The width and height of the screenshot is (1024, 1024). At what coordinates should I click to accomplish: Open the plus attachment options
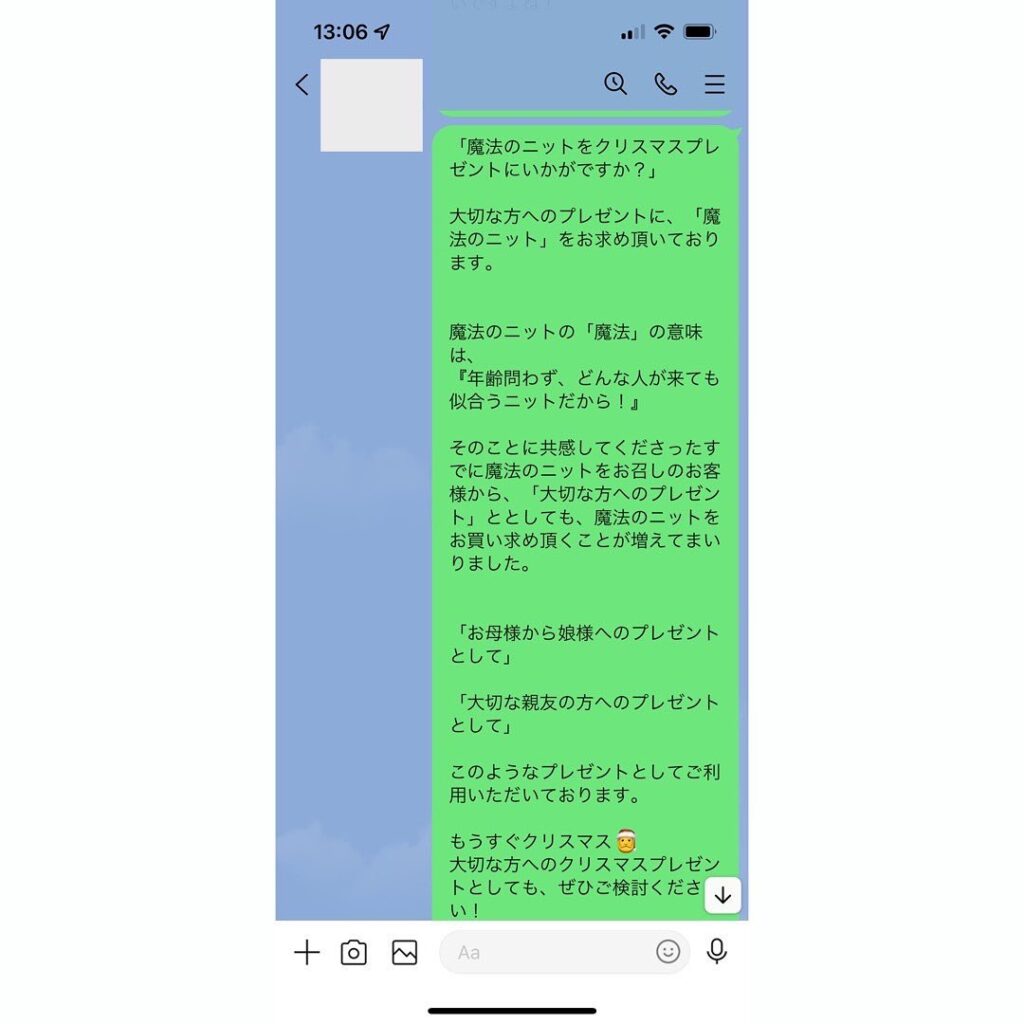click(306, 952)
